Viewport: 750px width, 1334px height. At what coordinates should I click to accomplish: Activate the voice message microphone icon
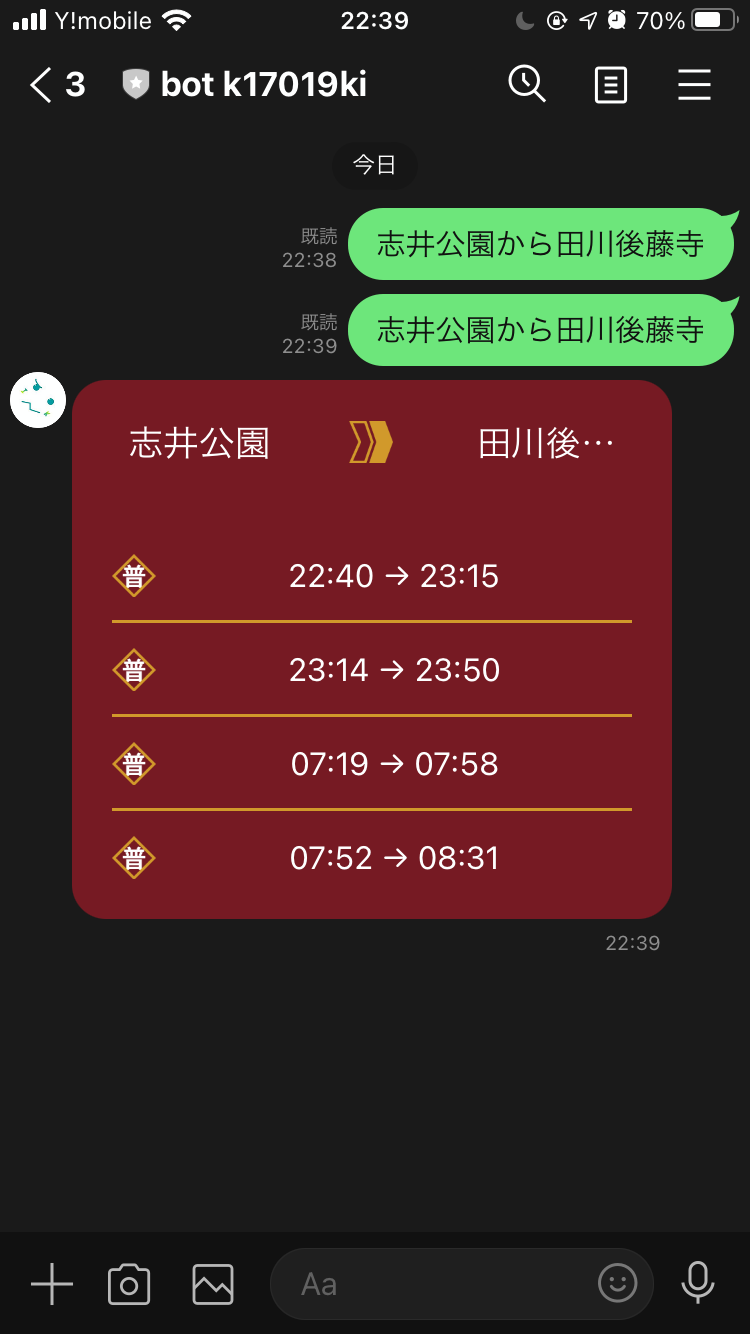698,1284
